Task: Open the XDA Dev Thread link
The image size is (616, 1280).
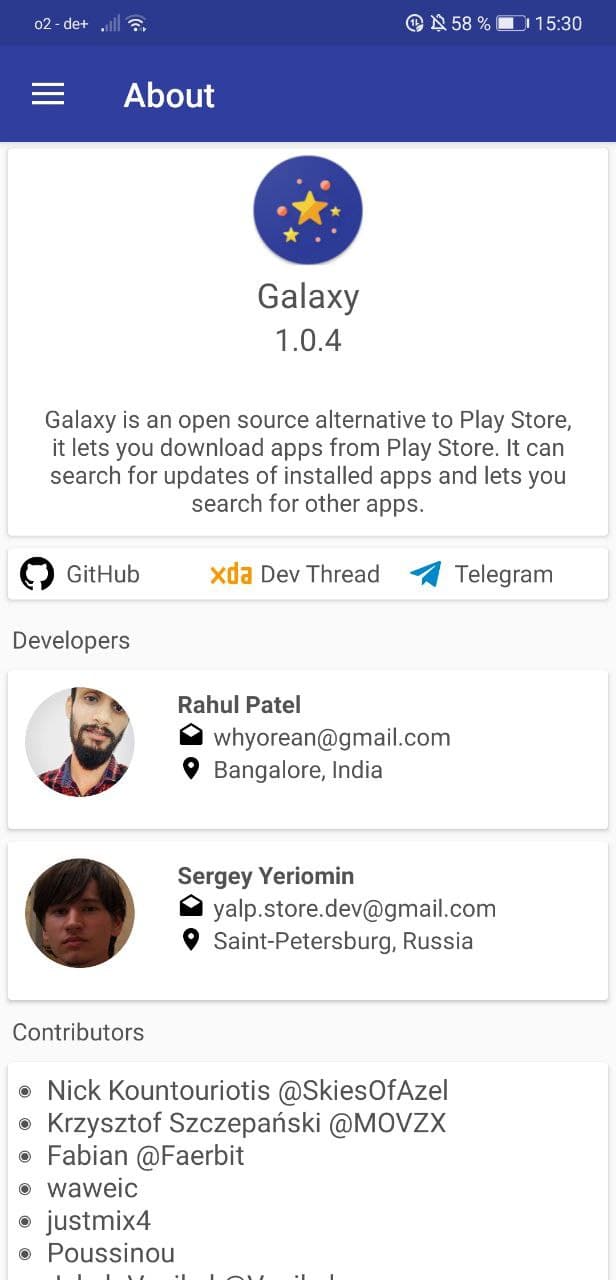Action: [295, 574]
